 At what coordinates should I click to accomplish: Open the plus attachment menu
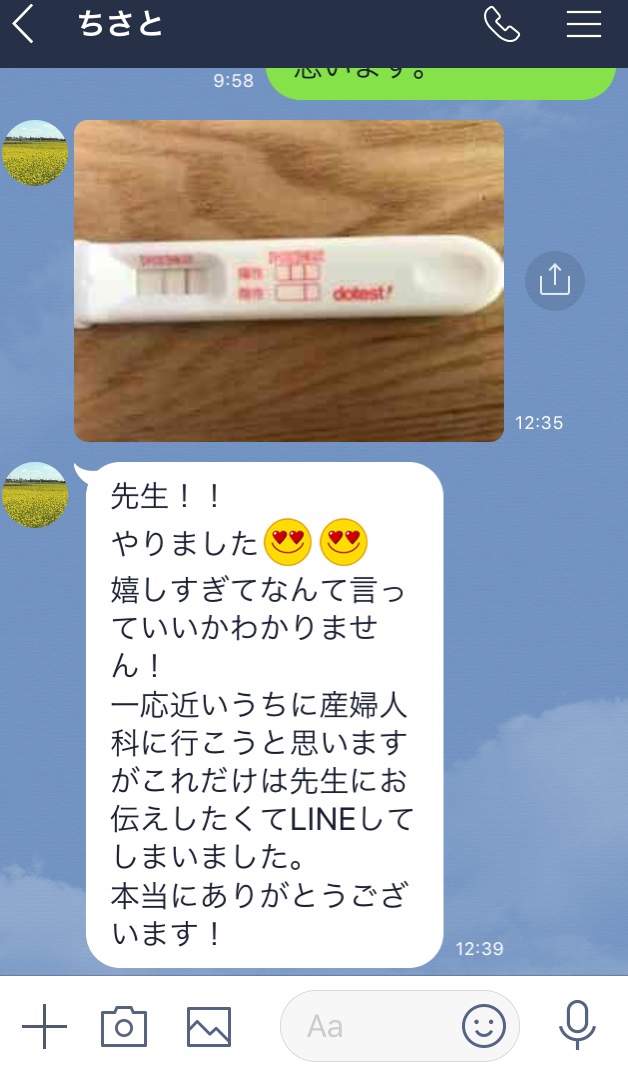pos(45,1026)
